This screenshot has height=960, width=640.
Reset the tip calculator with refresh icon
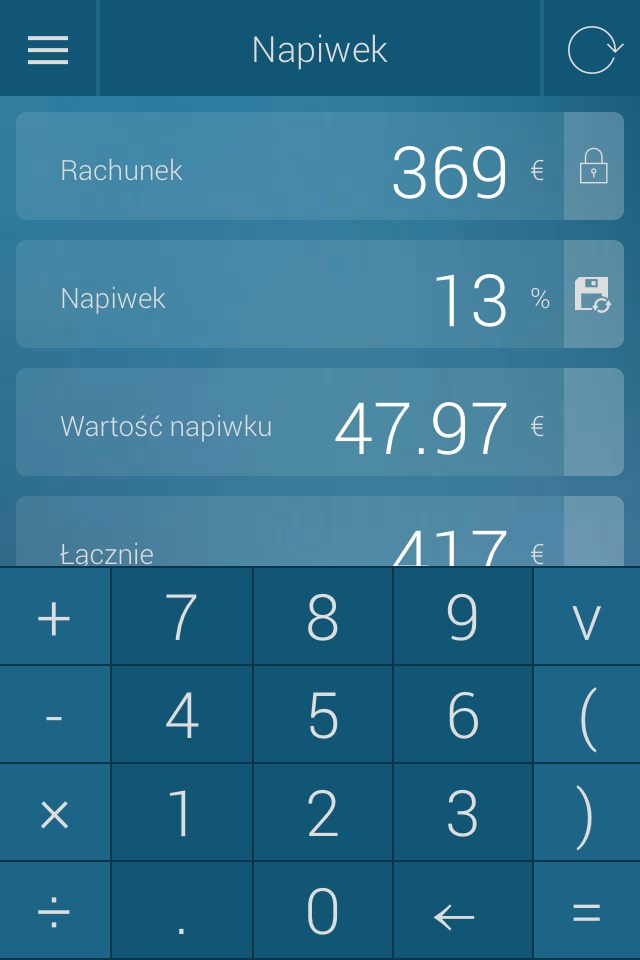tap(592, 50)
